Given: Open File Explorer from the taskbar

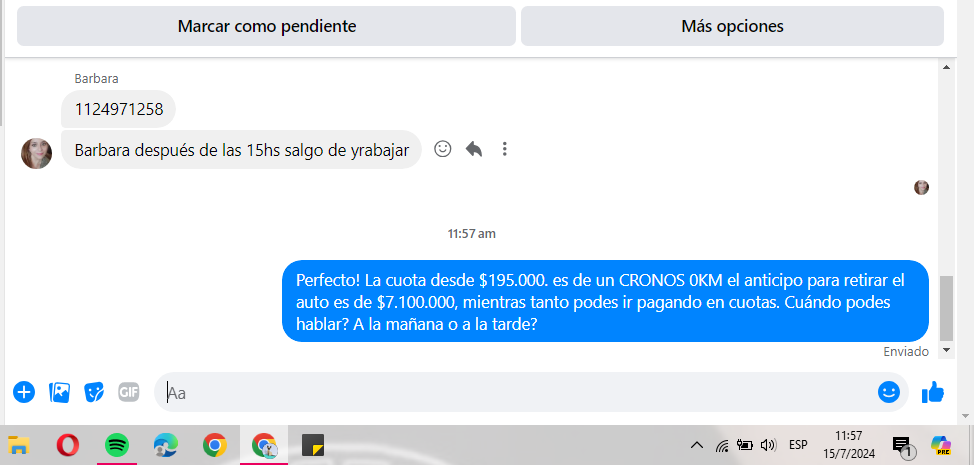Looking at the screenshot, I should tap(19, 445).
